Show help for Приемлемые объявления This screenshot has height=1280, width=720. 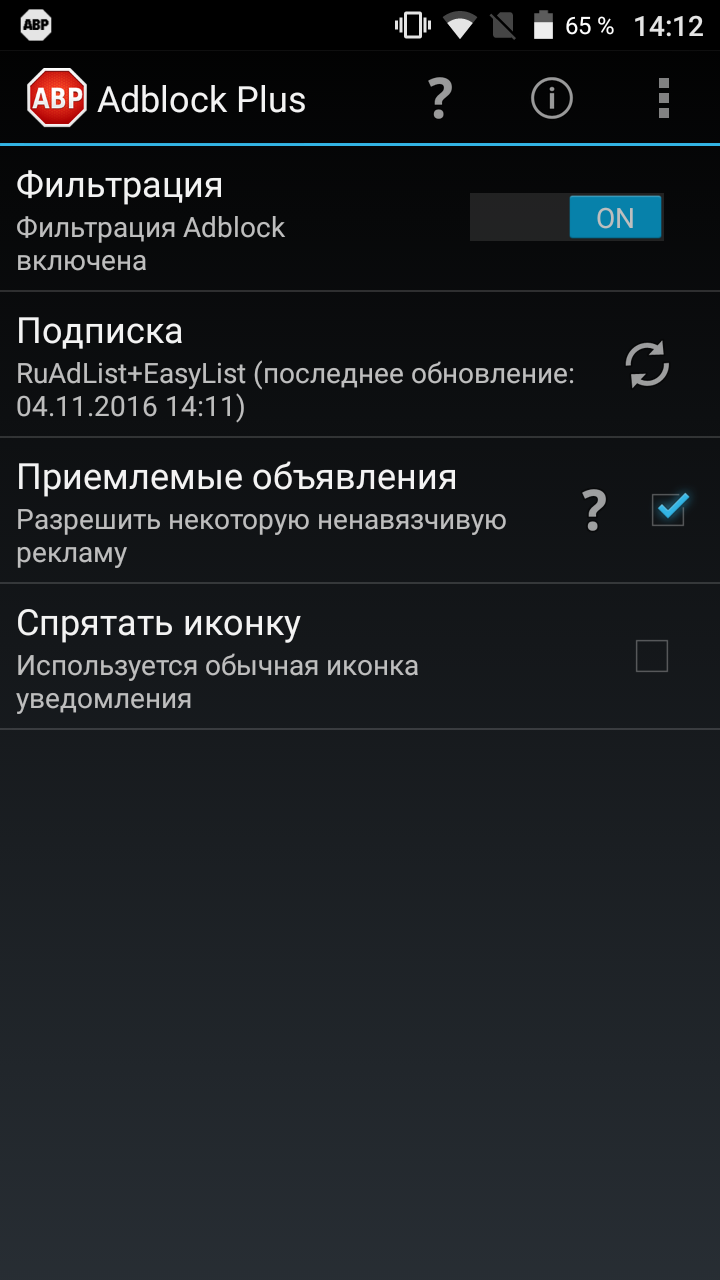(594, 511)
